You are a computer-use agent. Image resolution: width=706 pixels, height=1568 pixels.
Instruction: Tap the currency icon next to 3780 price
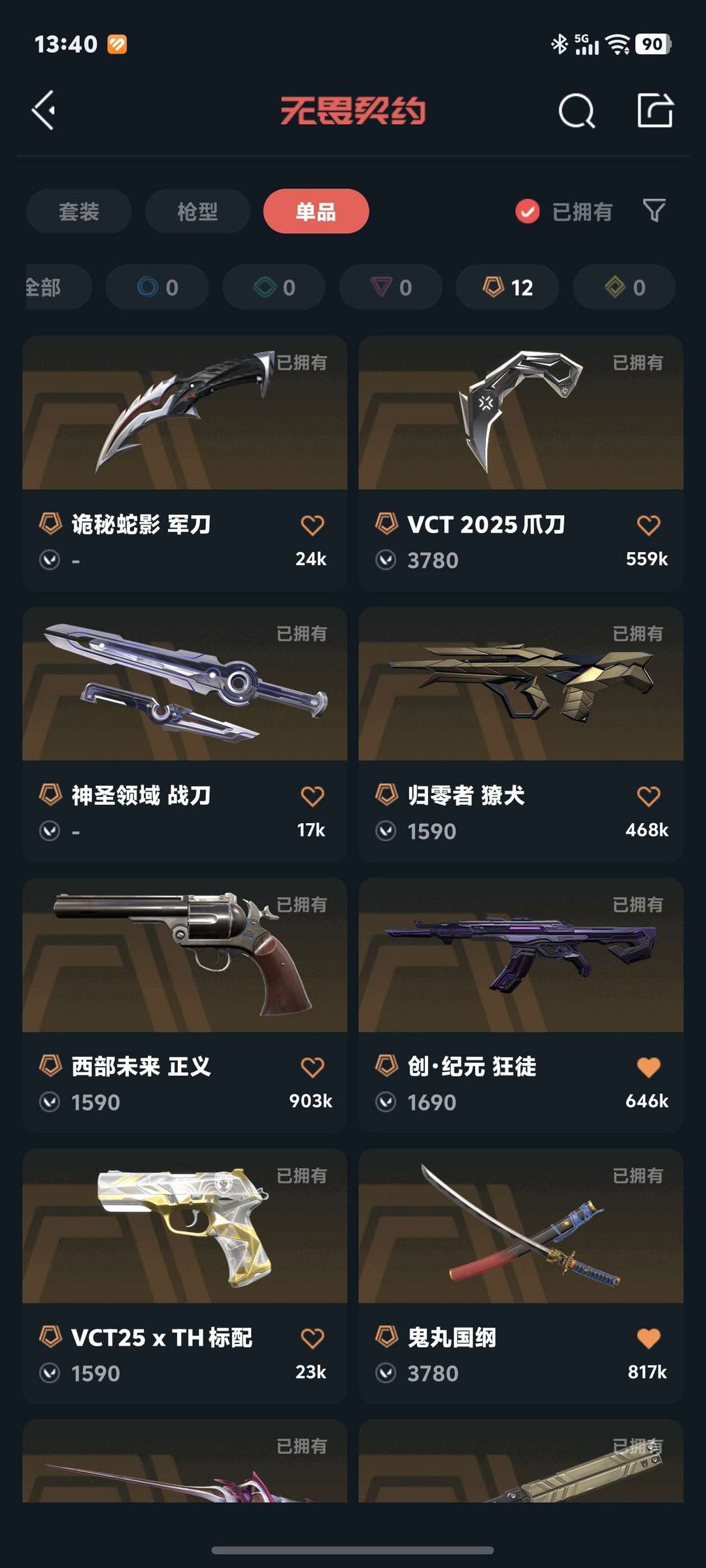(386, 560)
